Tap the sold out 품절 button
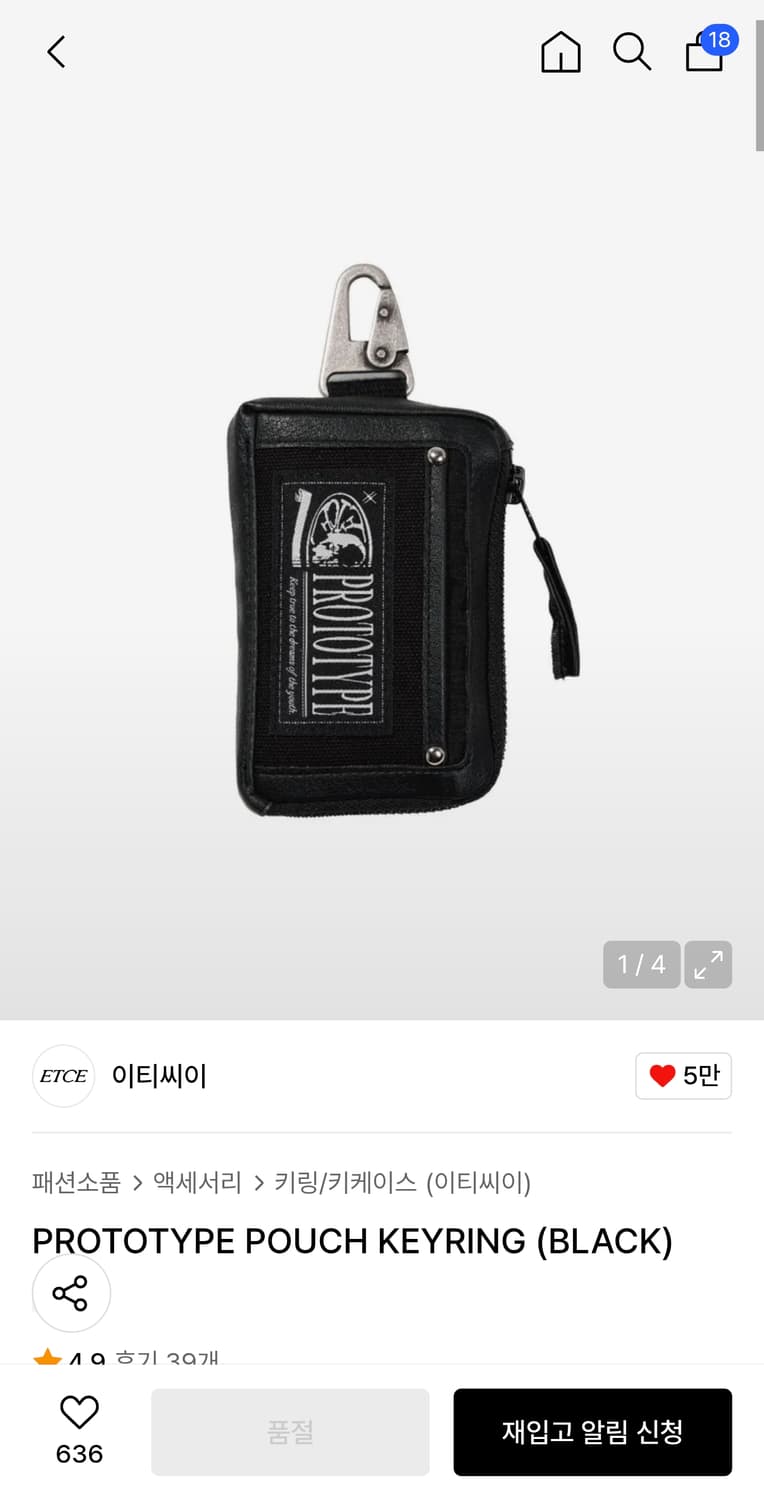764x1500 pixels. (x=290, y=1431)
